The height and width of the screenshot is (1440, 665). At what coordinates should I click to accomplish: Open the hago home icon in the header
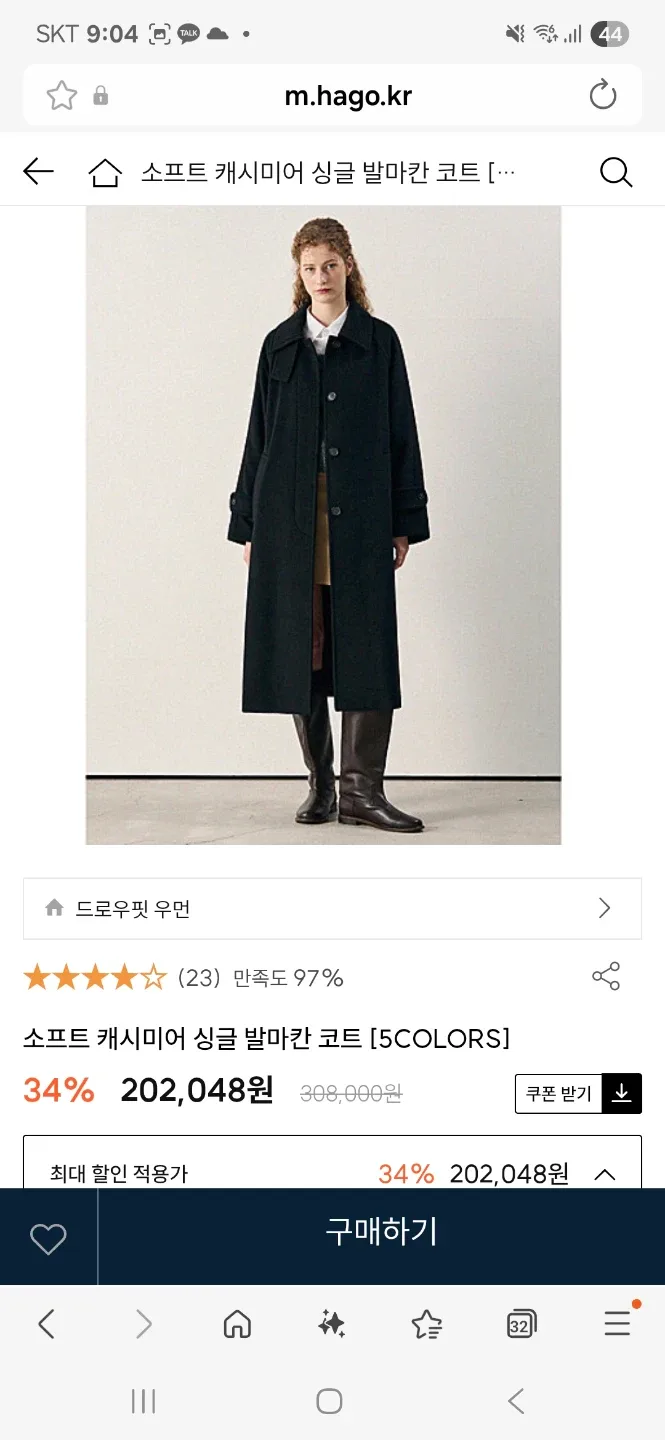[x=105, y=173]
